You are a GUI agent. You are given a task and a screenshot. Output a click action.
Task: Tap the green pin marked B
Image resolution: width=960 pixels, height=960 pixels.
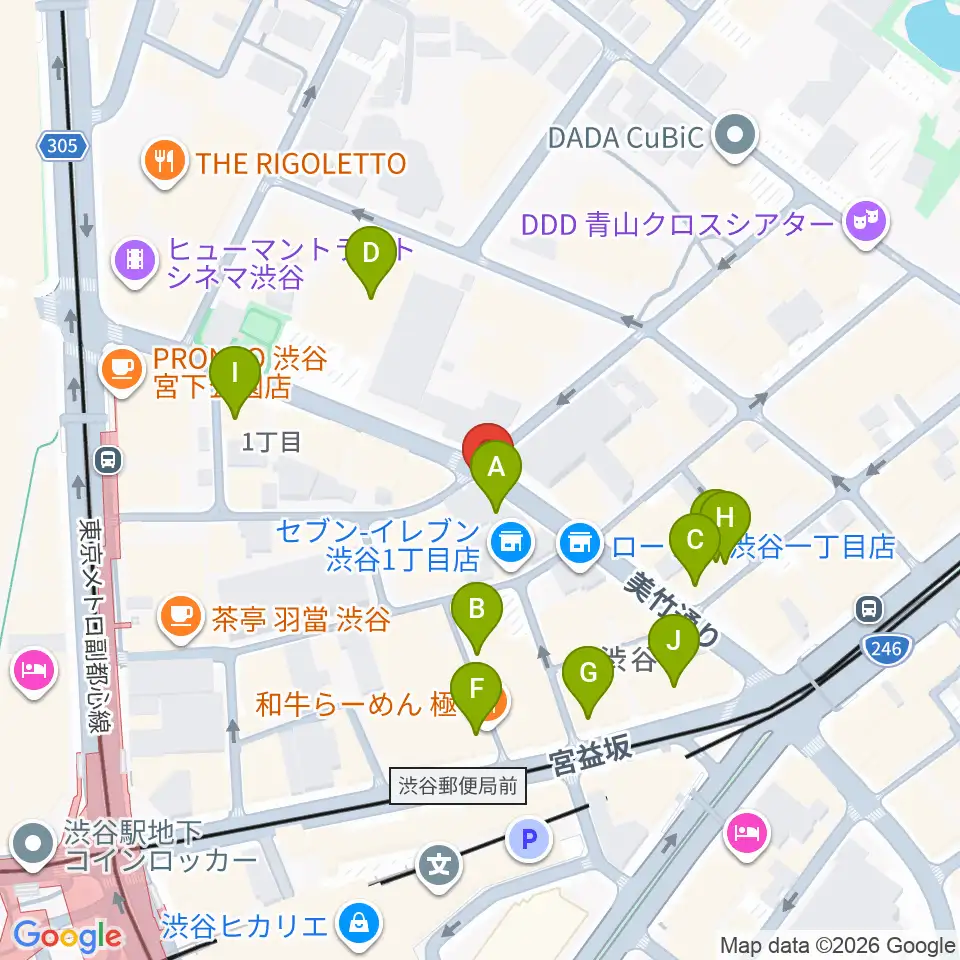point(477,609)
